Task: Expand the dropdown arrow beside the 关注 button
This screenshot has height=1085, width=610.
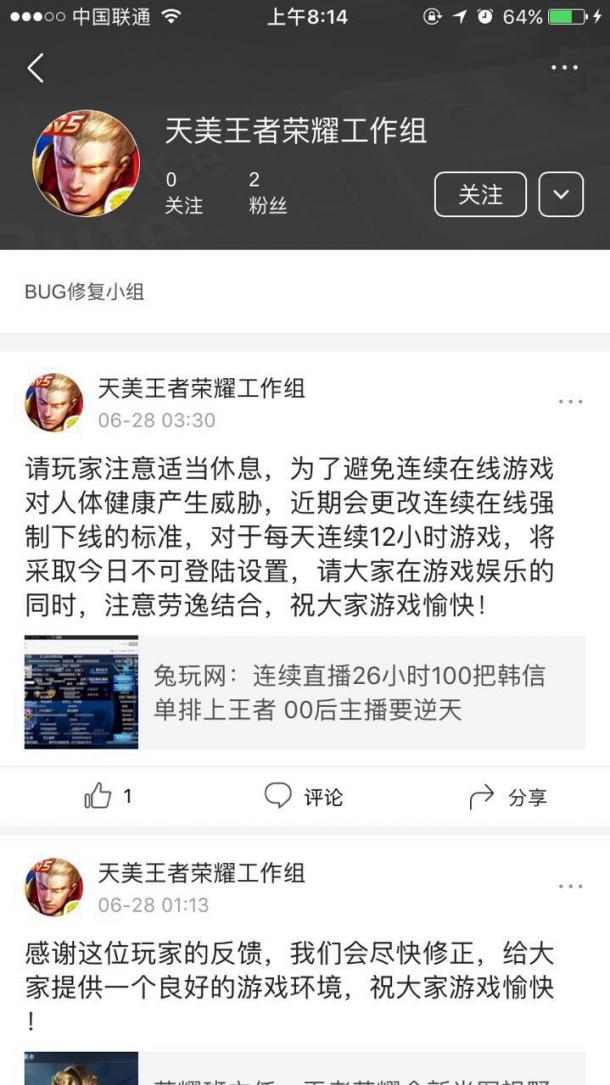Action: click(561, 194)
